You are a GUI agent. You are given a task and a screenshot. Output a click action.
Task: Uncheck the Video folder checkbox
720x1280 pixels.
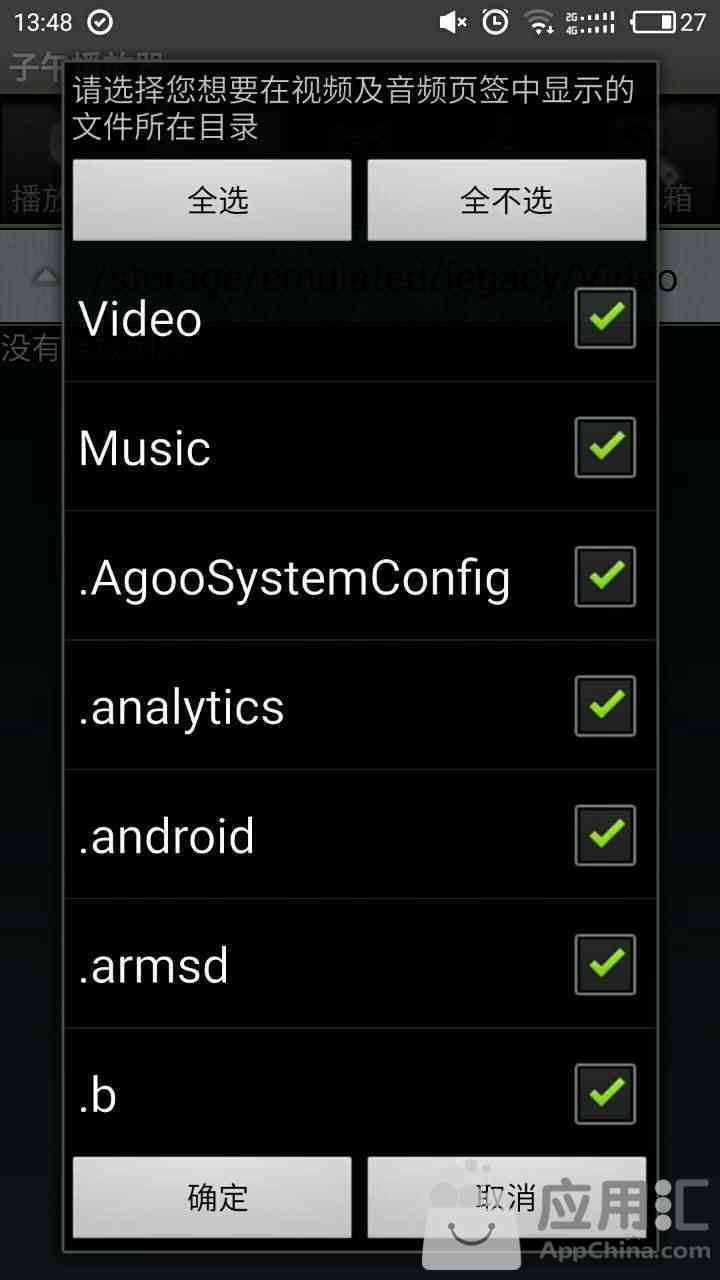(x=605, y=318)
